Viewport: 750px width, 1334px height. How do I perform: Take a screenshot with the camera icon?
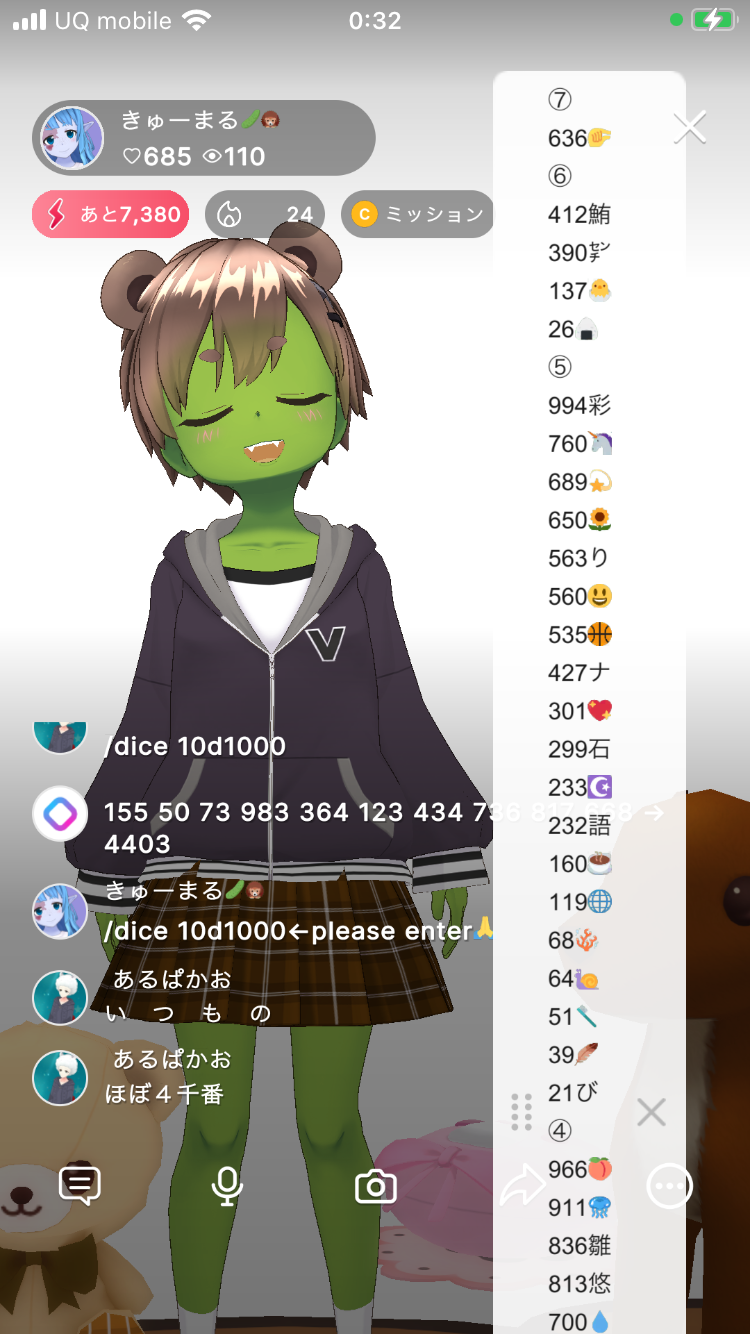(x=376, y=1187)
